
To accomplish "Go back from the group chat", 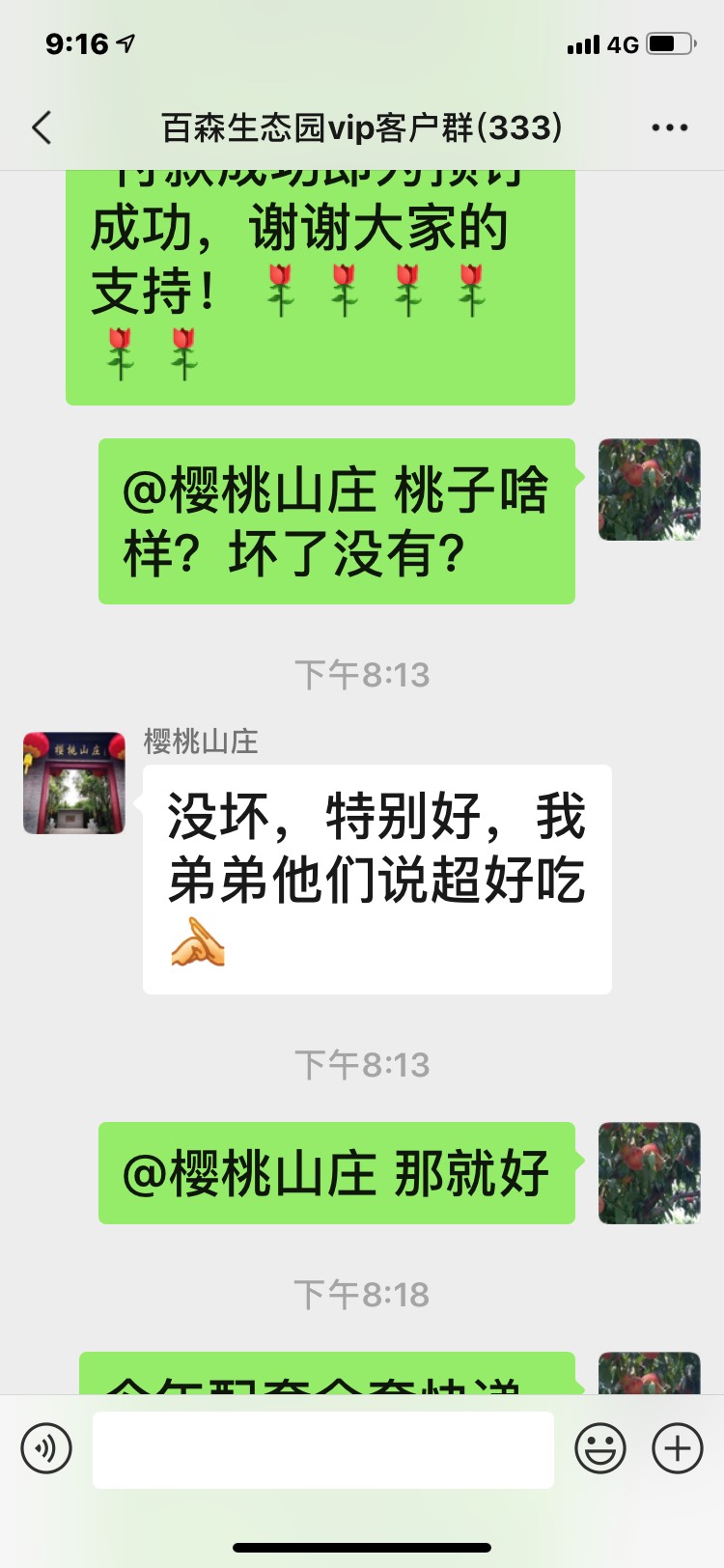I will point(42,127).
